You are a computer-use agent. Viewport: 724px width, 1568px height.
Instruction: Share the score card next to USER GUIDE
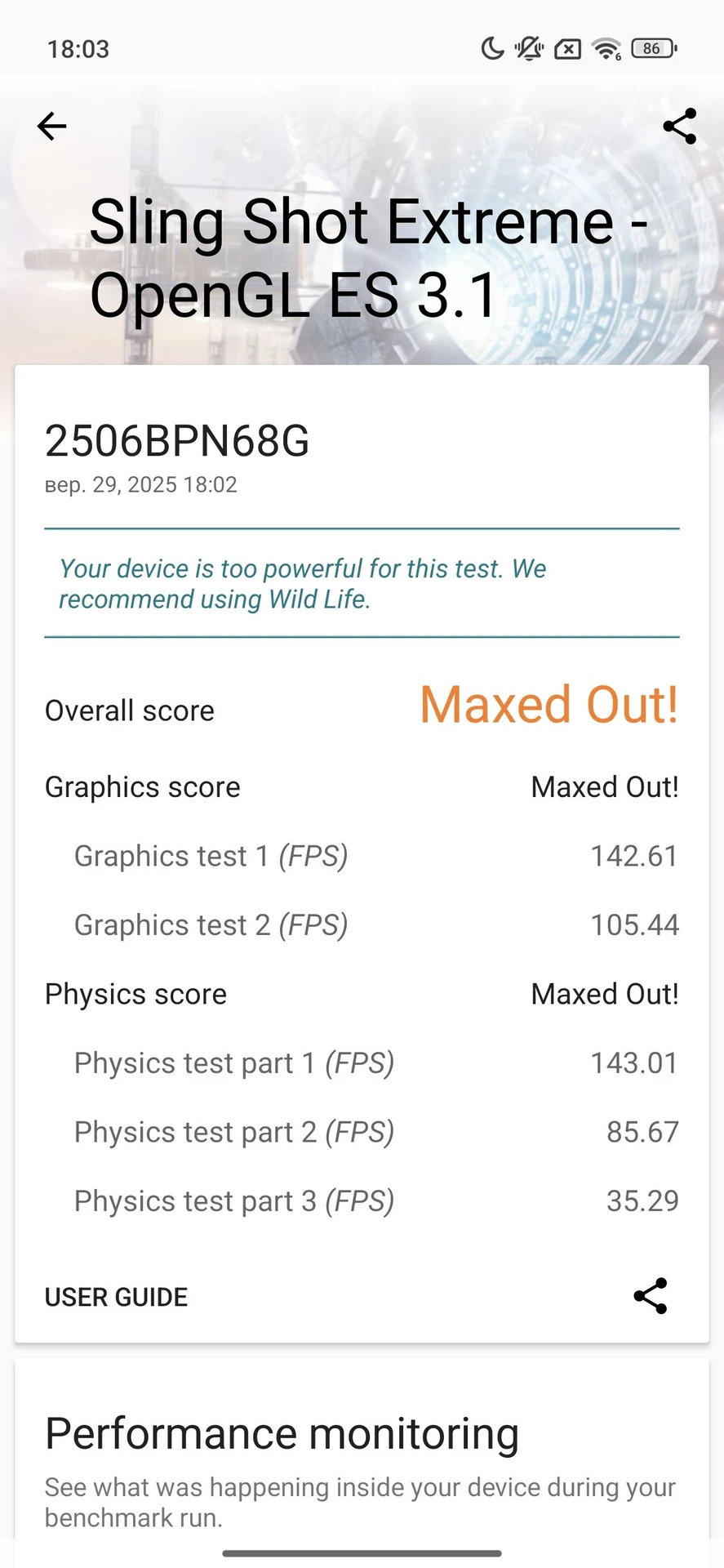651,1296
